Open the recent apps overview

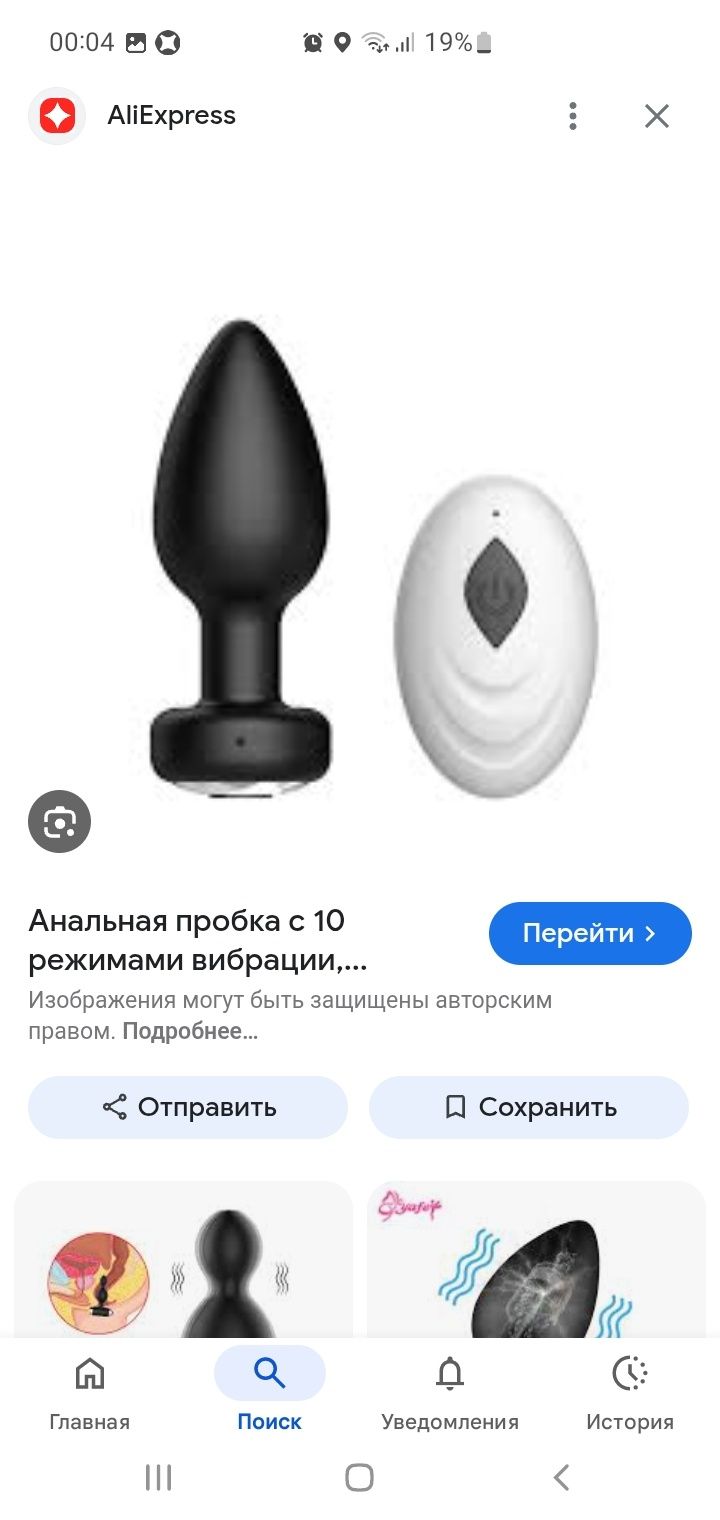[x=158, y=1477]
